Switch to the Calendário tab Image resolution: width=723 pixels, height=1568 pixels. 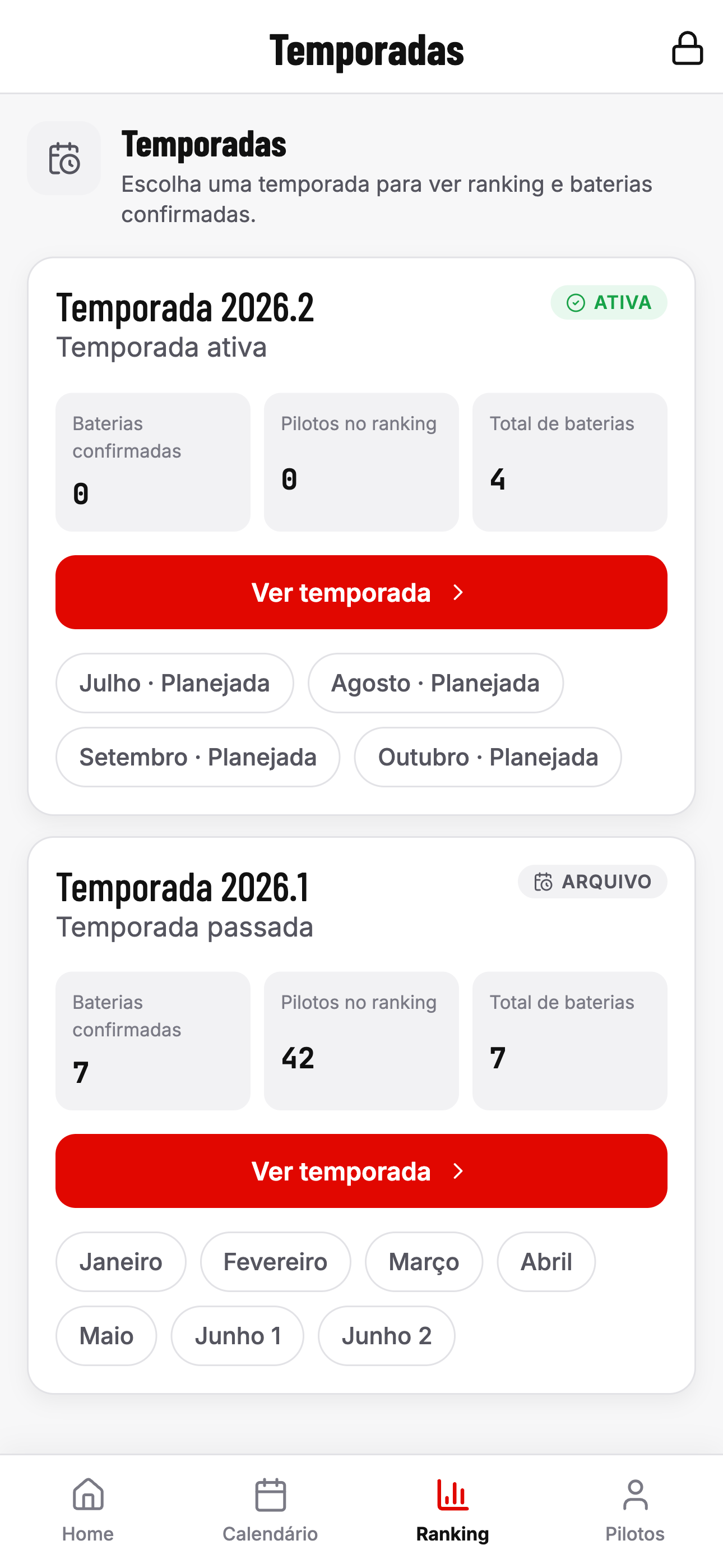tap(270, 1511)
